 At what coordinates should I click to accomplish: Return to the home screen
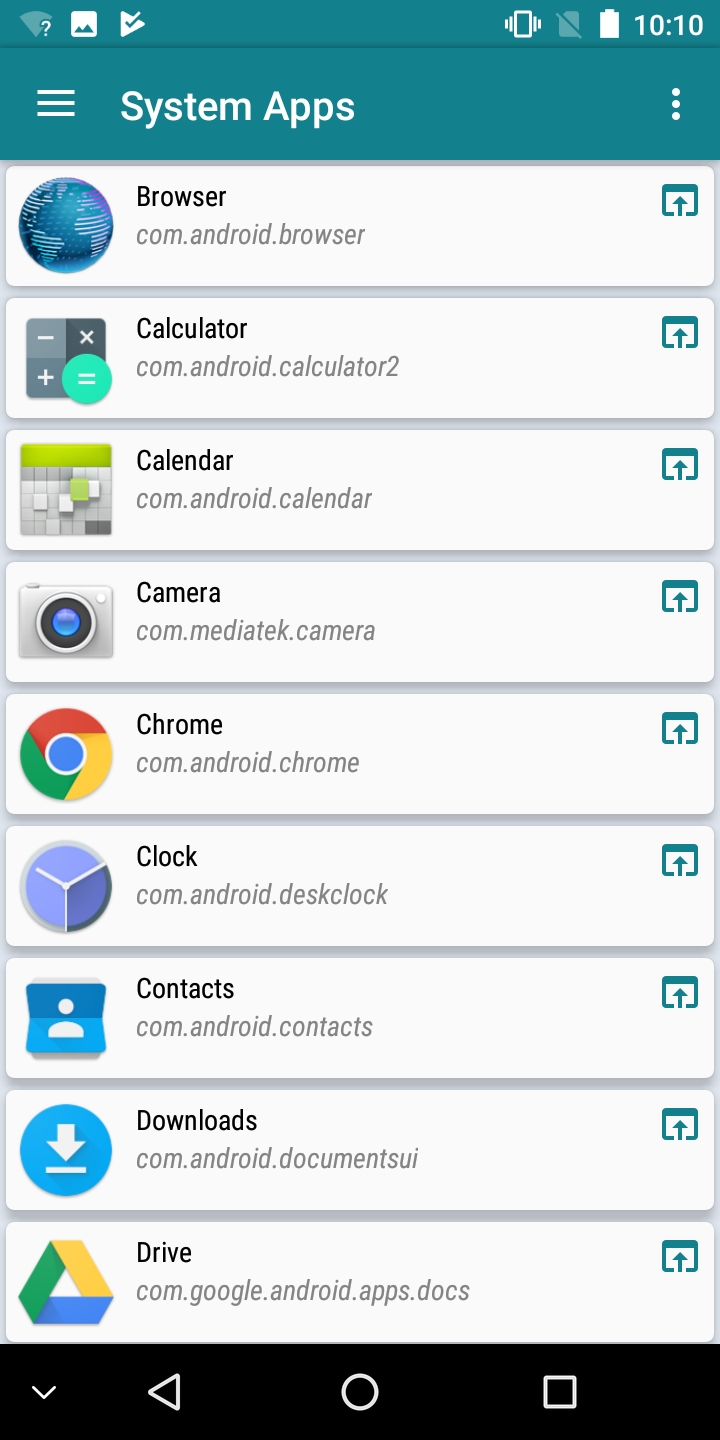[x=360, y=1391]
